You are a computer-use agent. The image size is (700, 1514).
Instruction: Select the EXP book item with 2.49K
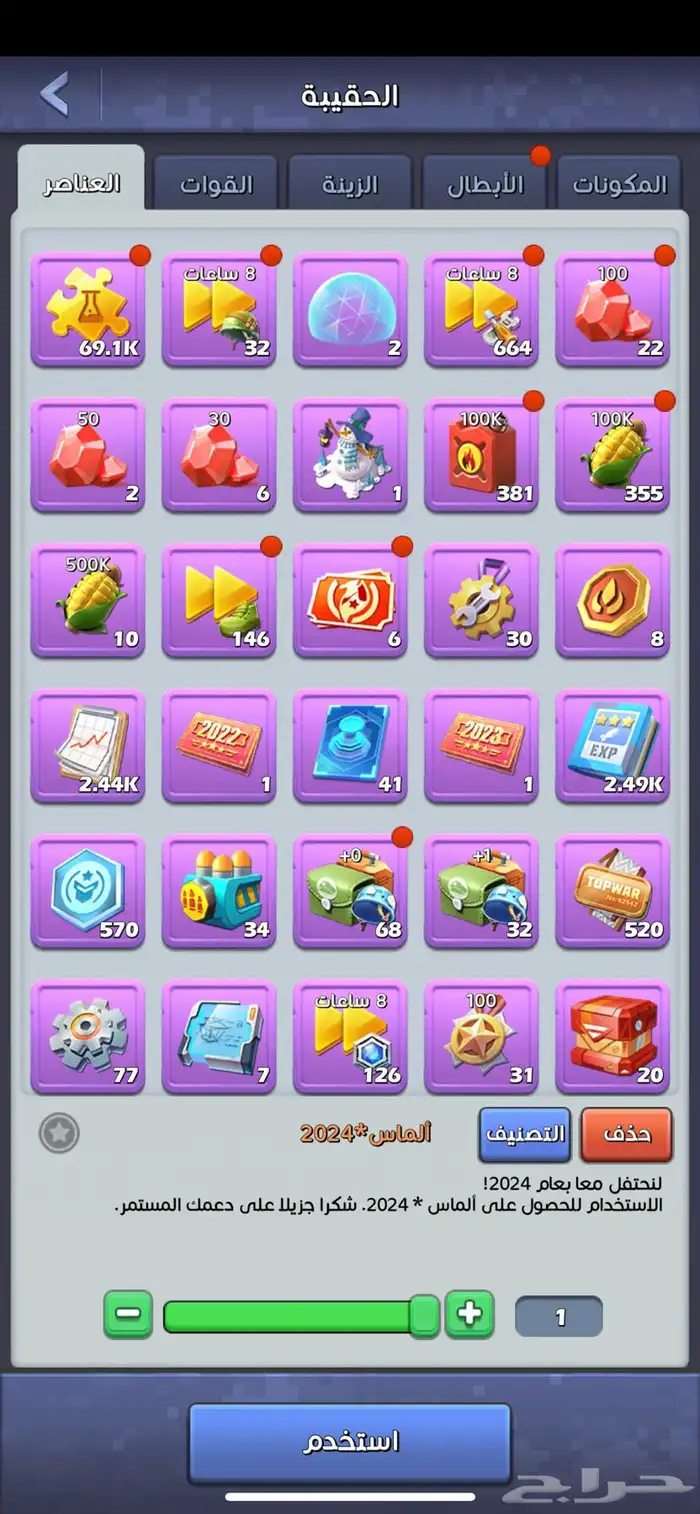[x=612, y=745]
